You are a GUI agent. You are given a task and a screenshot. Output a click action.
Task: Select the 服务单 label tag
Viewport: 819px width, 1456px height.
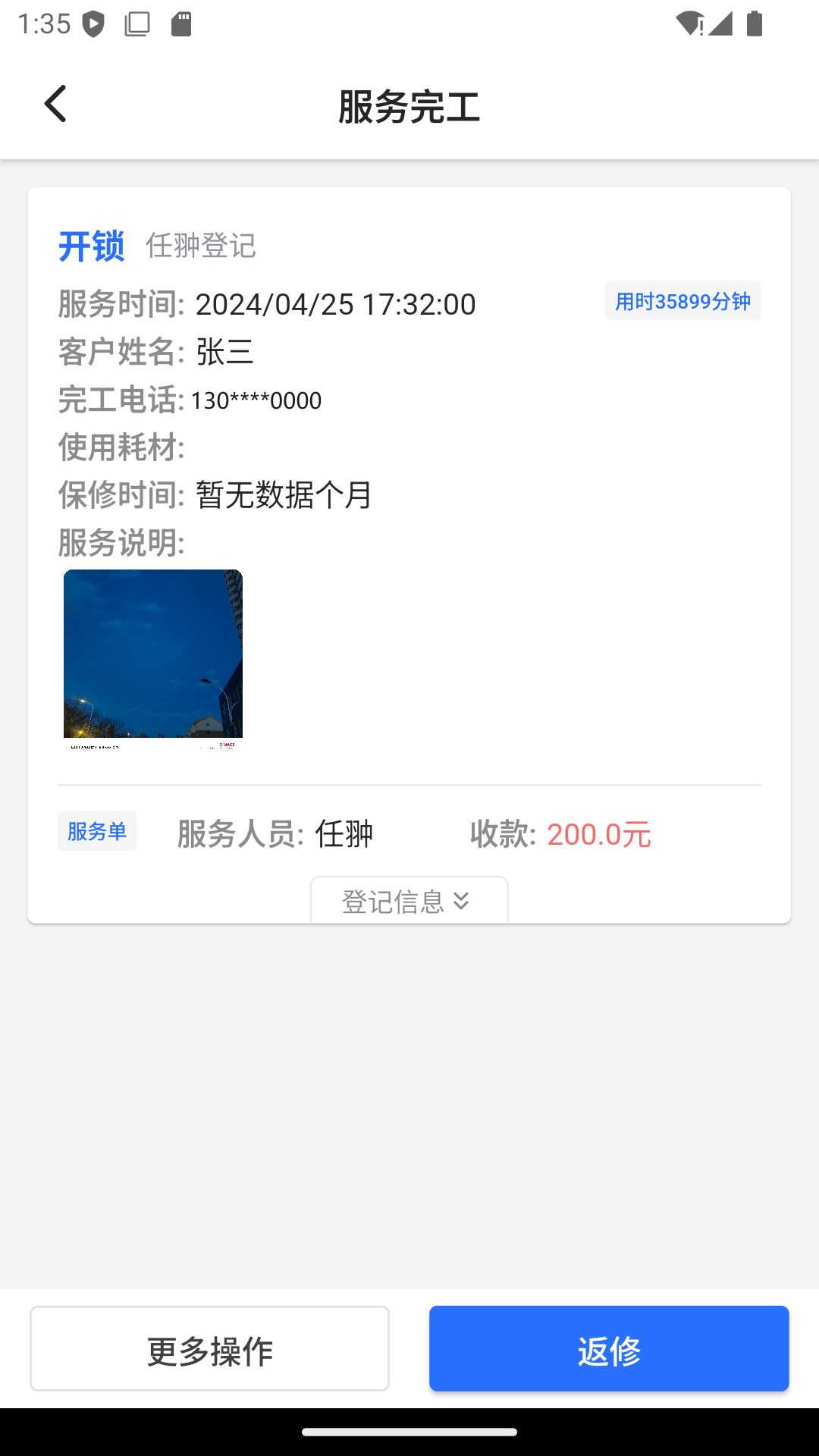(x=97, y=831)
